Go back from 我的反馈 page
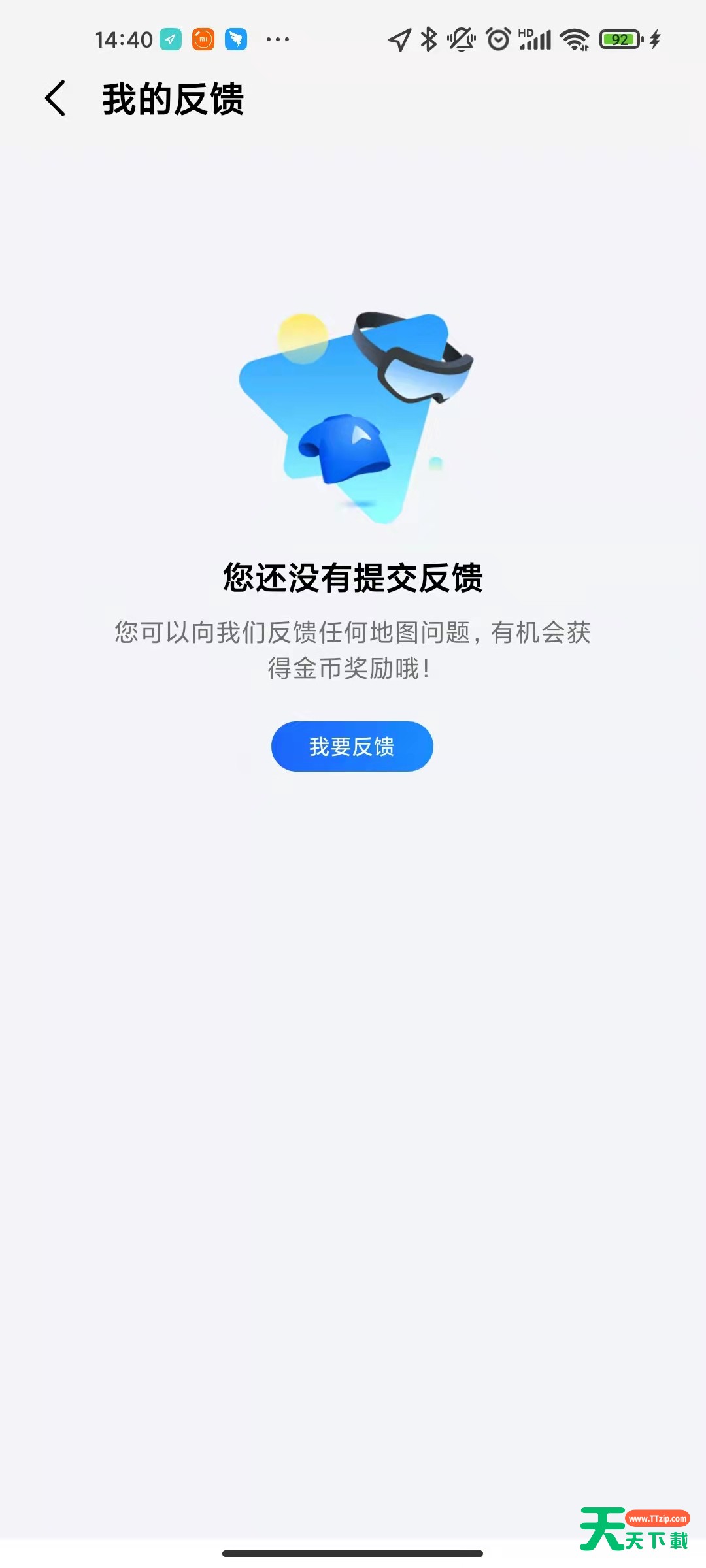Image resolution: width=706 pixels, height=1568 pixels. click(56, 99)
